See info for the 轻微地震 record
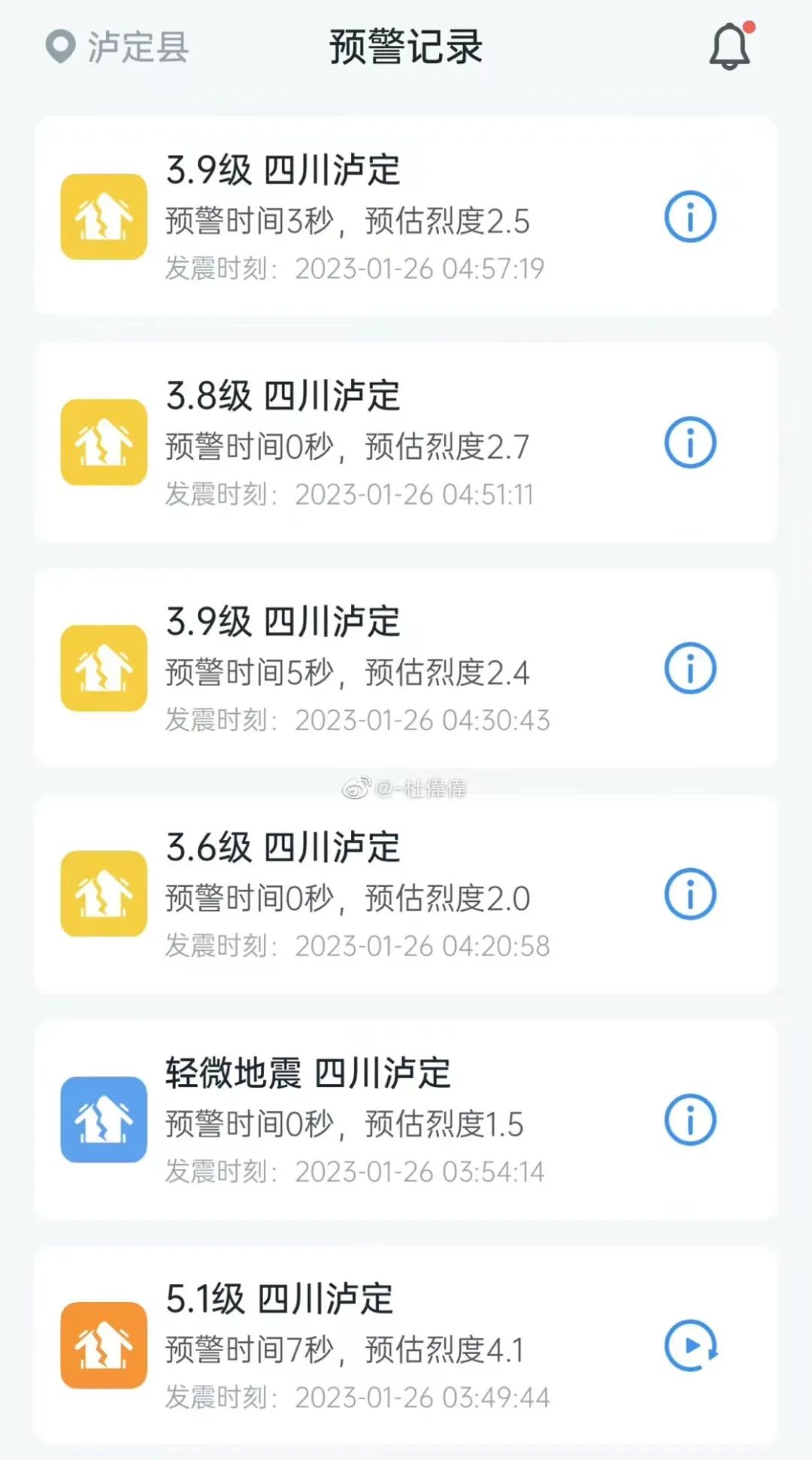 [x=690, y=1119]
